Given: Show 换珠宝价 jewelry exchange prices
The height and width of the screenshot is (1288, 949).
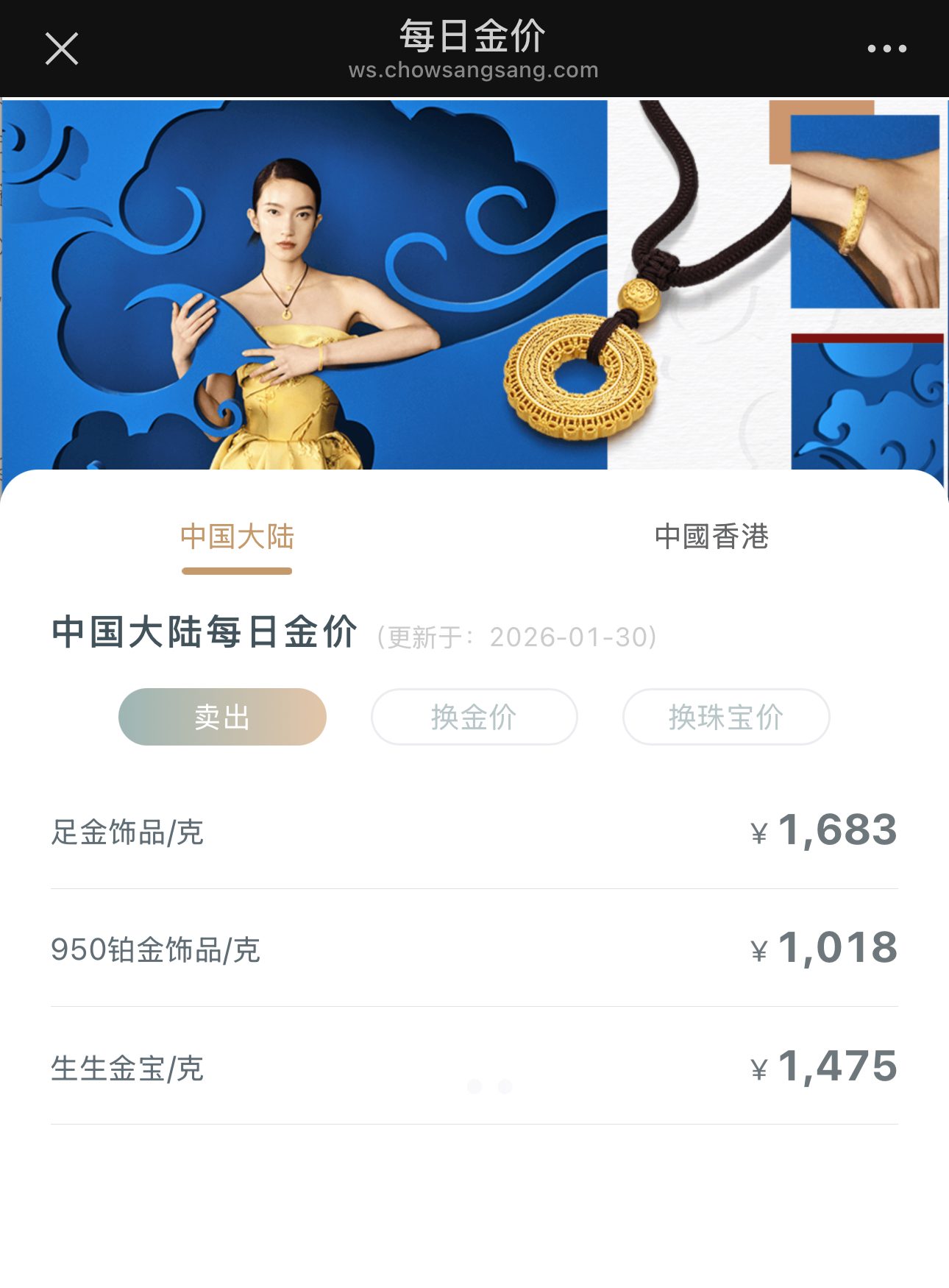Looking at the screenshot, I should click(x=725, y=717).
